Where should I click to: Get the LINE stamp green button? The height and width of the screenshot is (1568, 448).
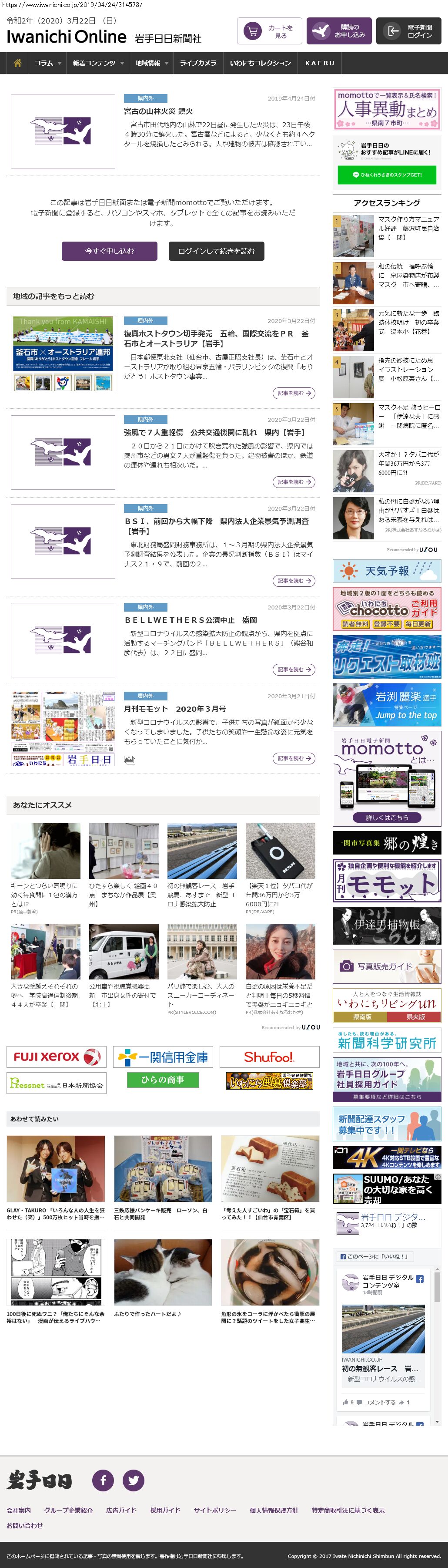pyautogui.click(x=387, y=175)
